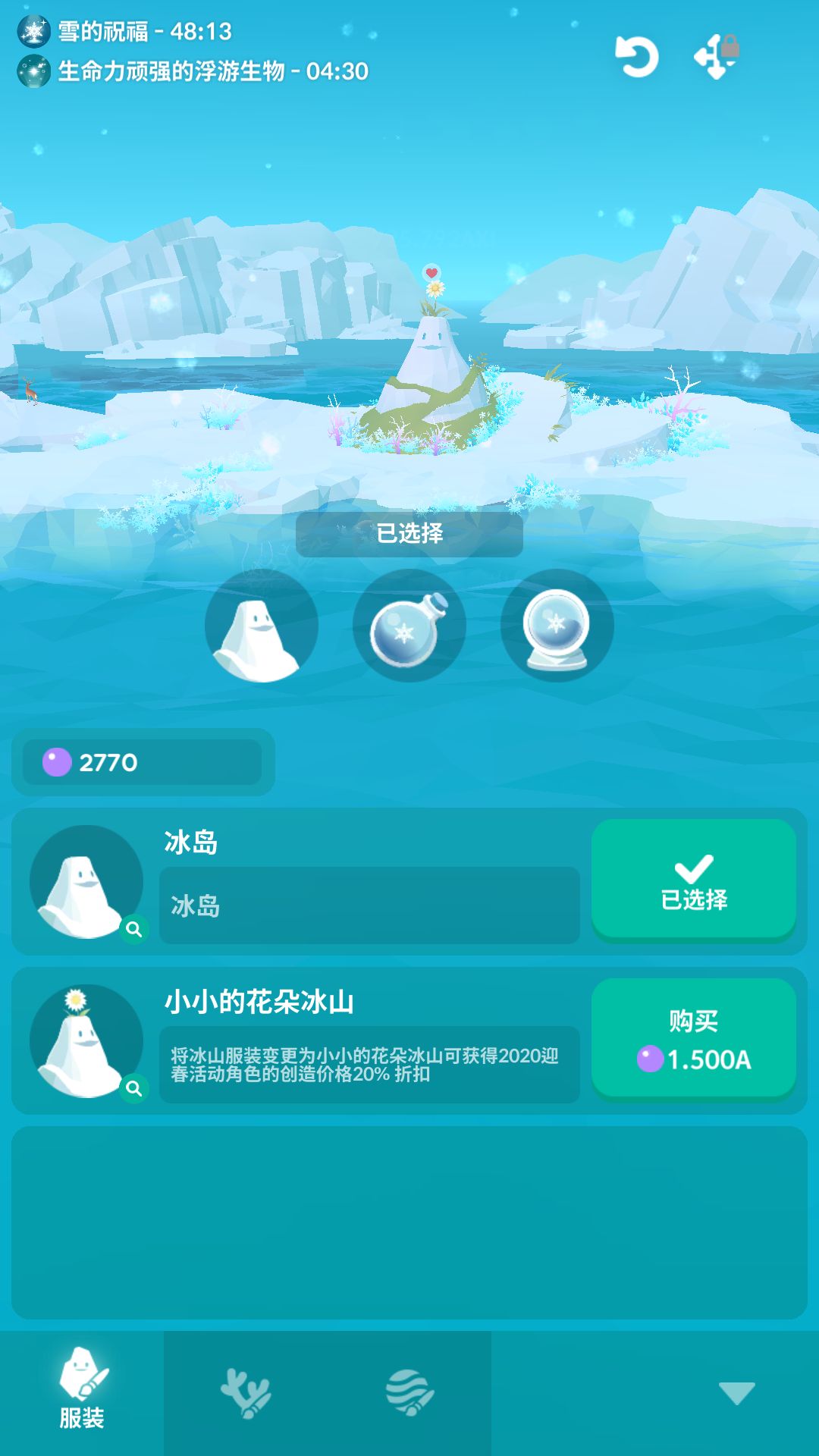Image resolution: width=819 pixels, height=1456 pixels.
Task: Toggle the green 已选择 checkmark for 冰岛
Action: click(x=695, y=879)
